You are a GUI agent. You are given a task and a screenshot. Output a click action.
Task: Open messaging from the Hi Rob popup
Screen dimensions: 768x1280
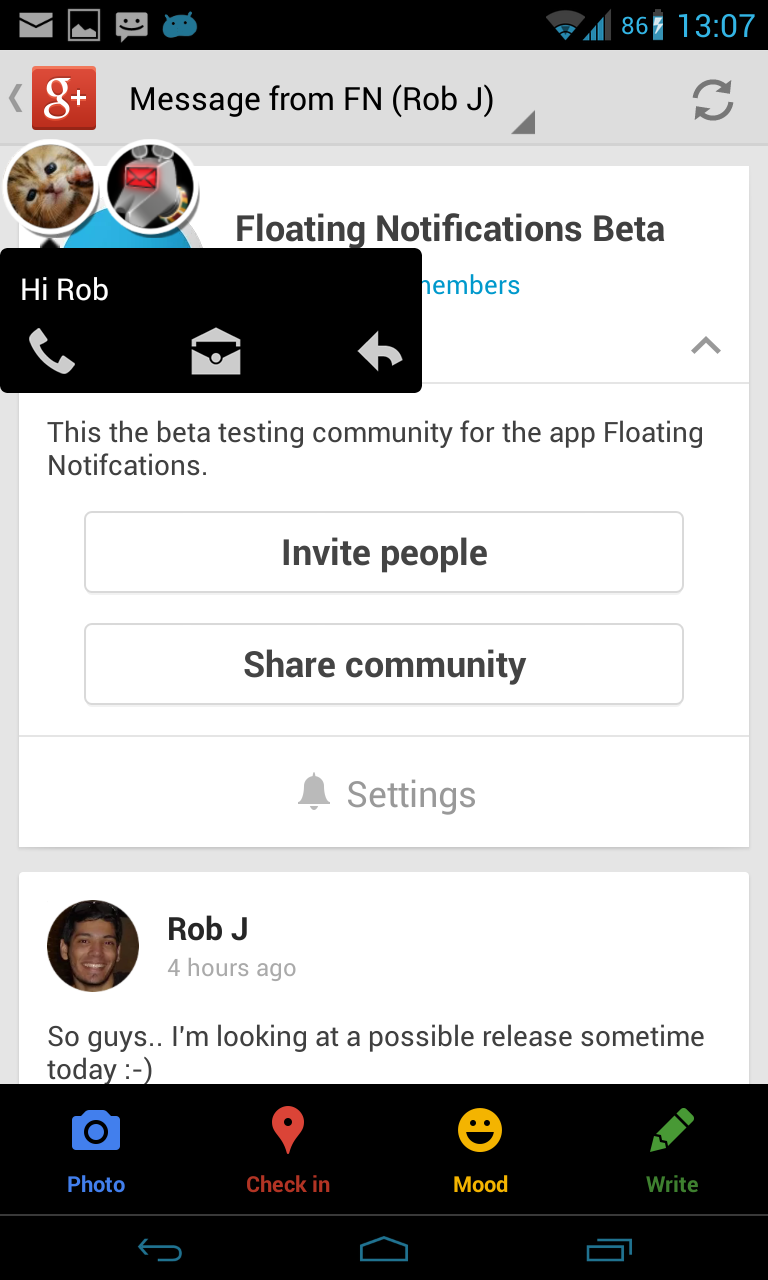215,351
